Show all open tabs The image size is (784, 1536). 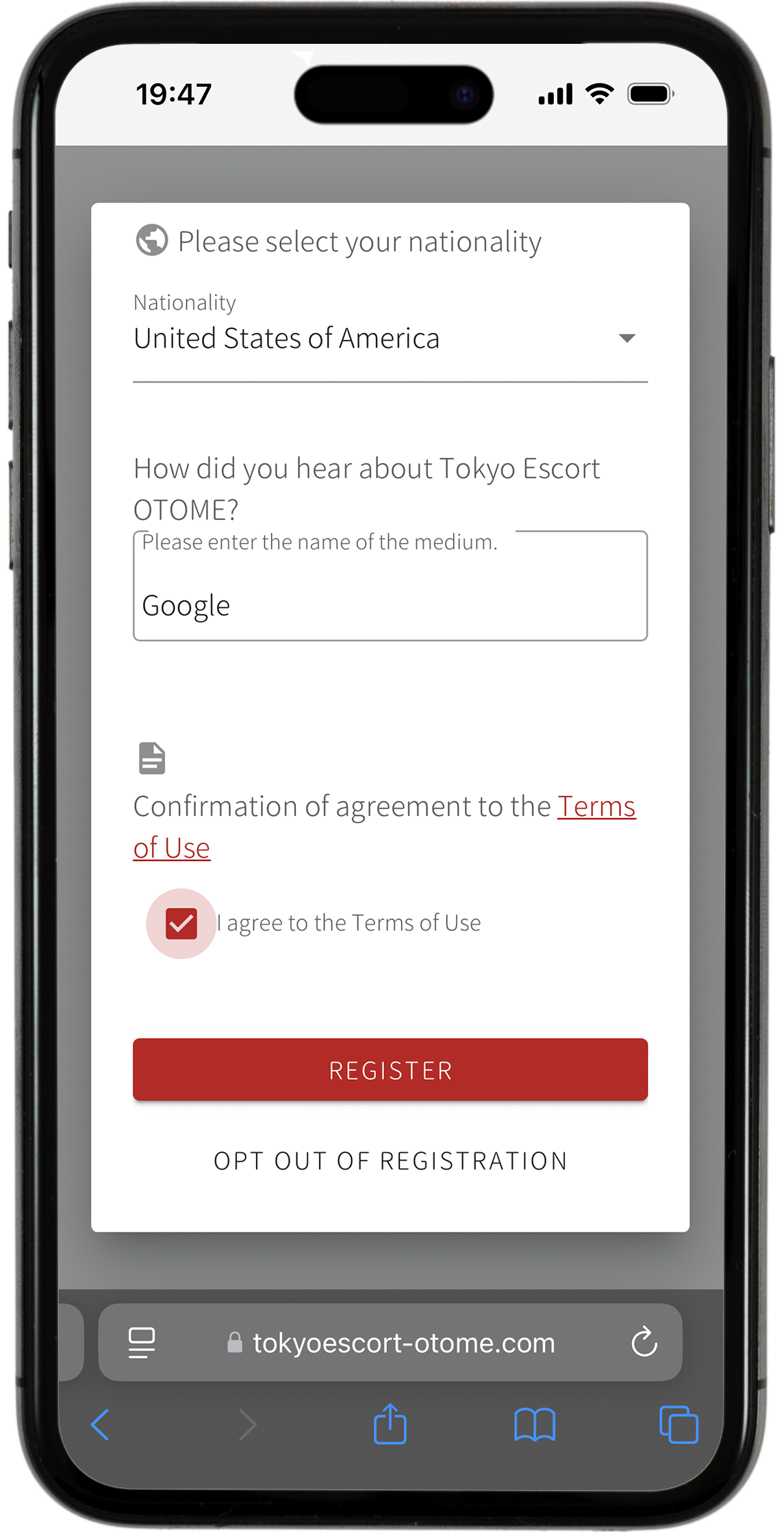(x=678, y=1425)
